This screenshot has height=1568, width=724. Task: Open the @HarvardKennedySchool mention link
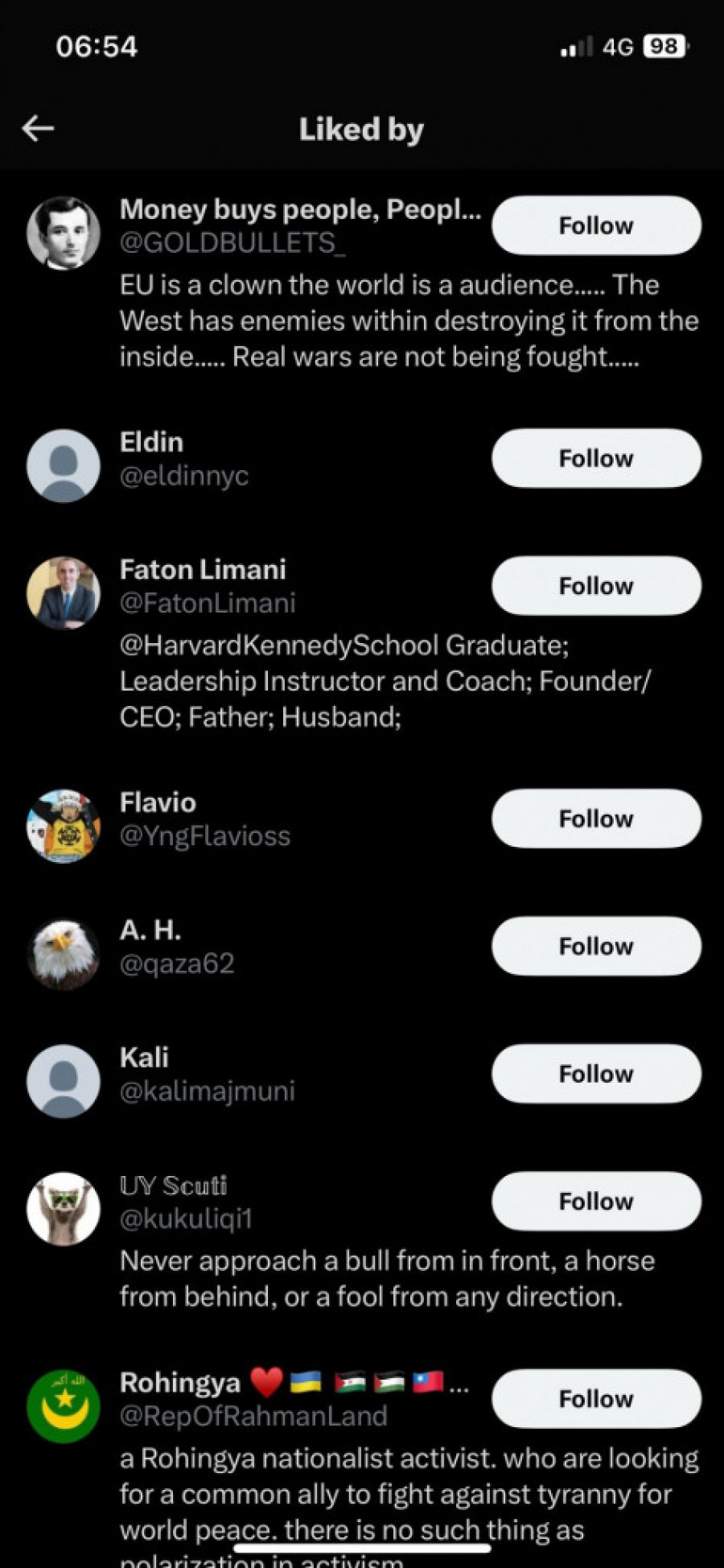(279, 646)
